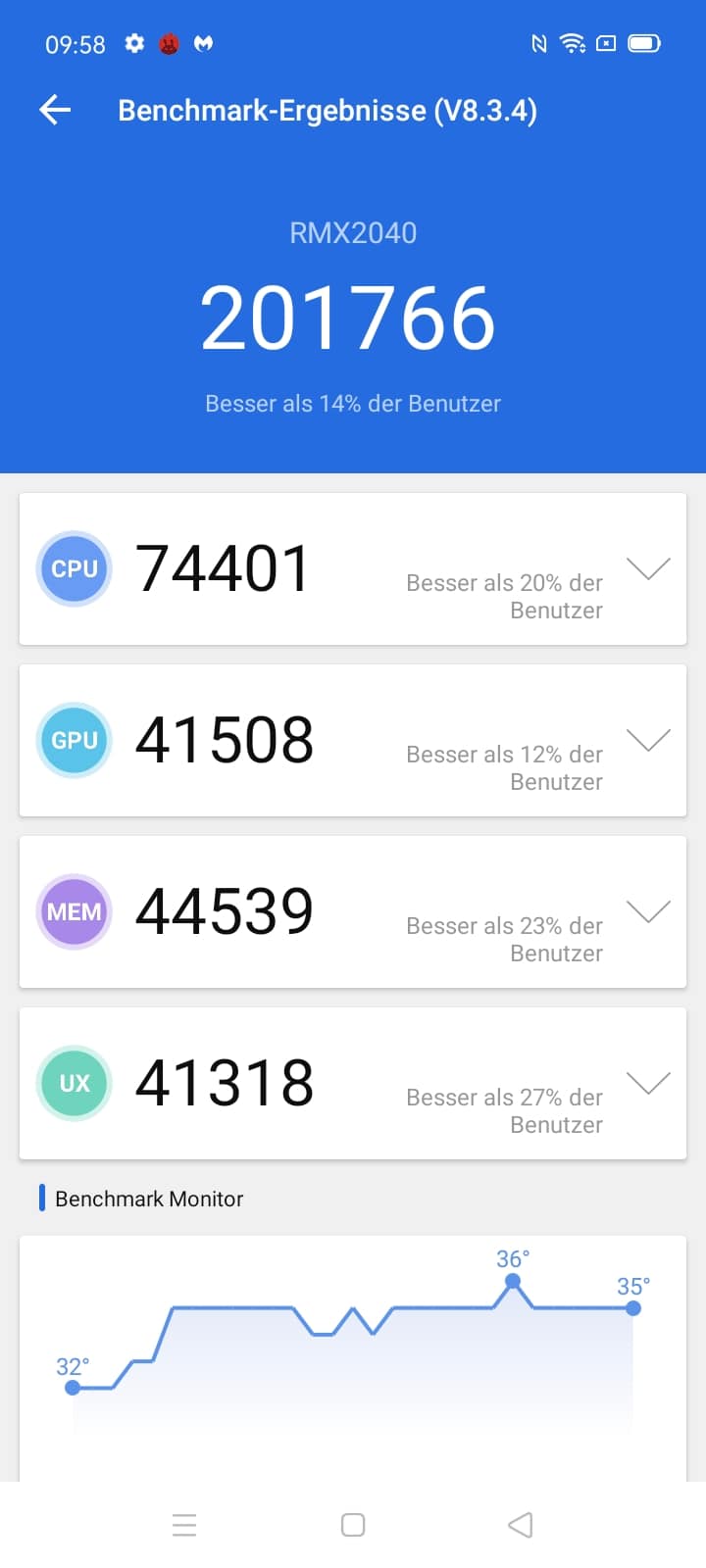Go back from Benchmark-Ergebnisse
Viewport: 706px width, 1568px height.
pos(55,110)
